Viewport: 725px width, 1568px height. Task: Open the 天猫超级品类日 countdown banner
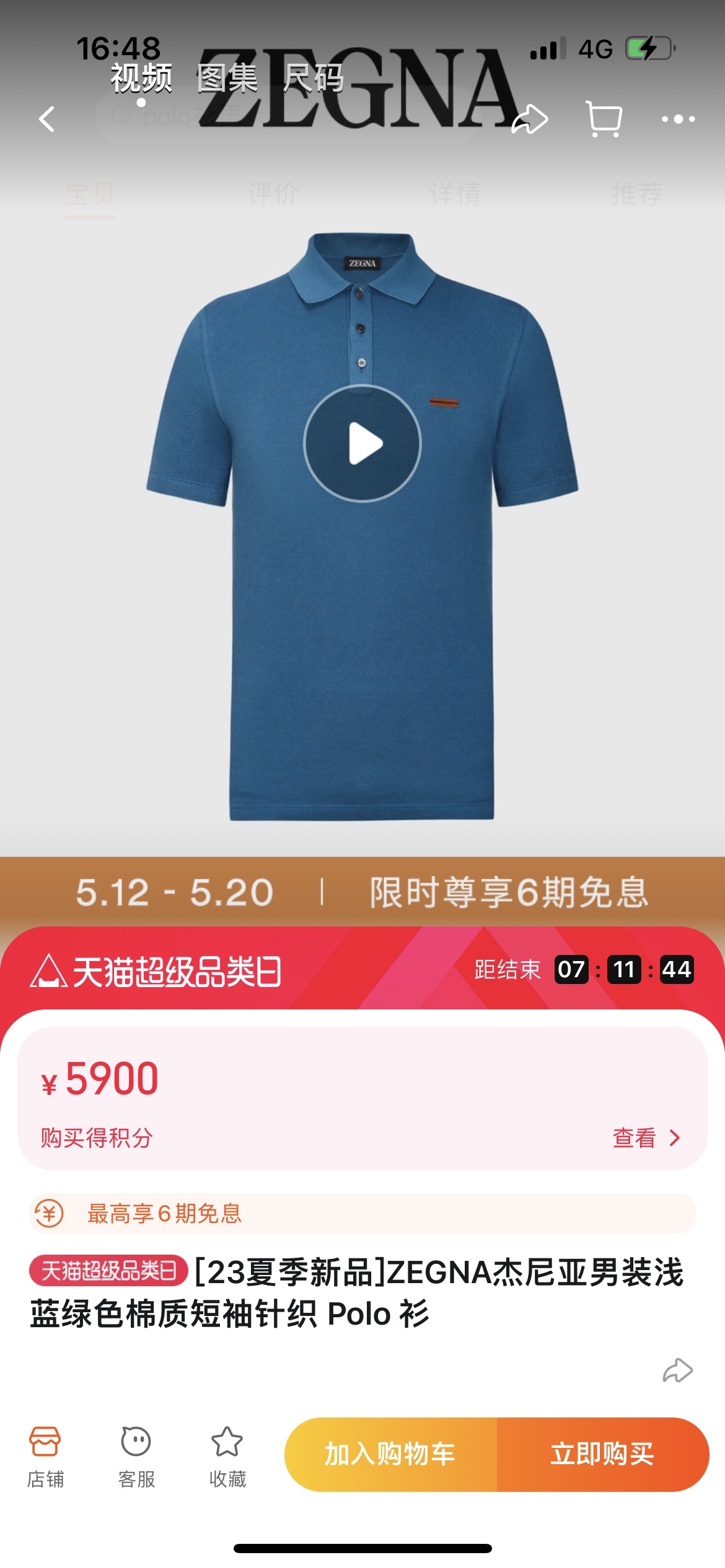tap(362, 970)
